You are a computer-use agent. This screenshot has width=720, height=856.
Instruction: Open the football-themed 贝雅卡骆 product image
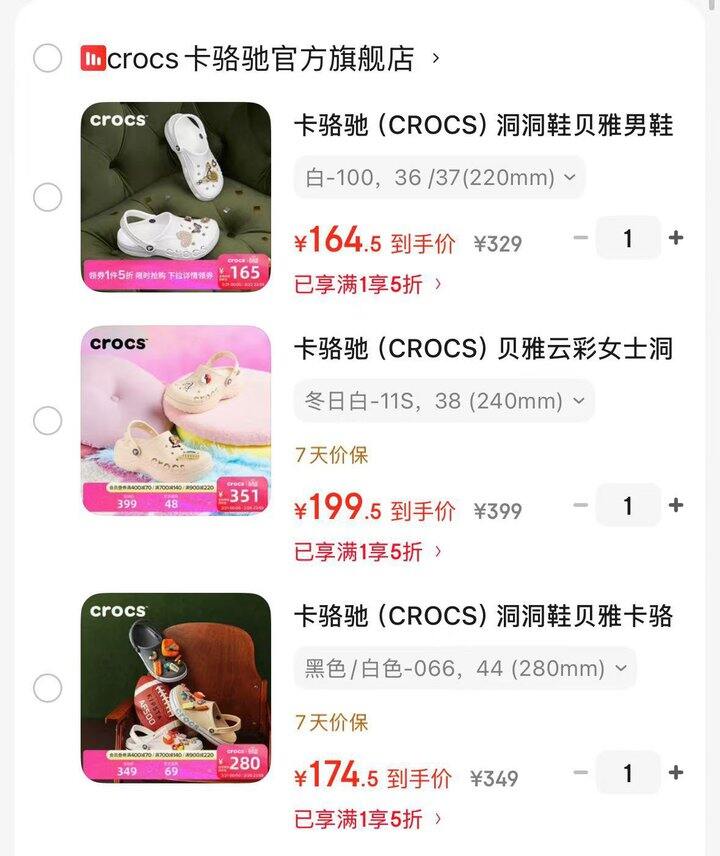point(176,688)
